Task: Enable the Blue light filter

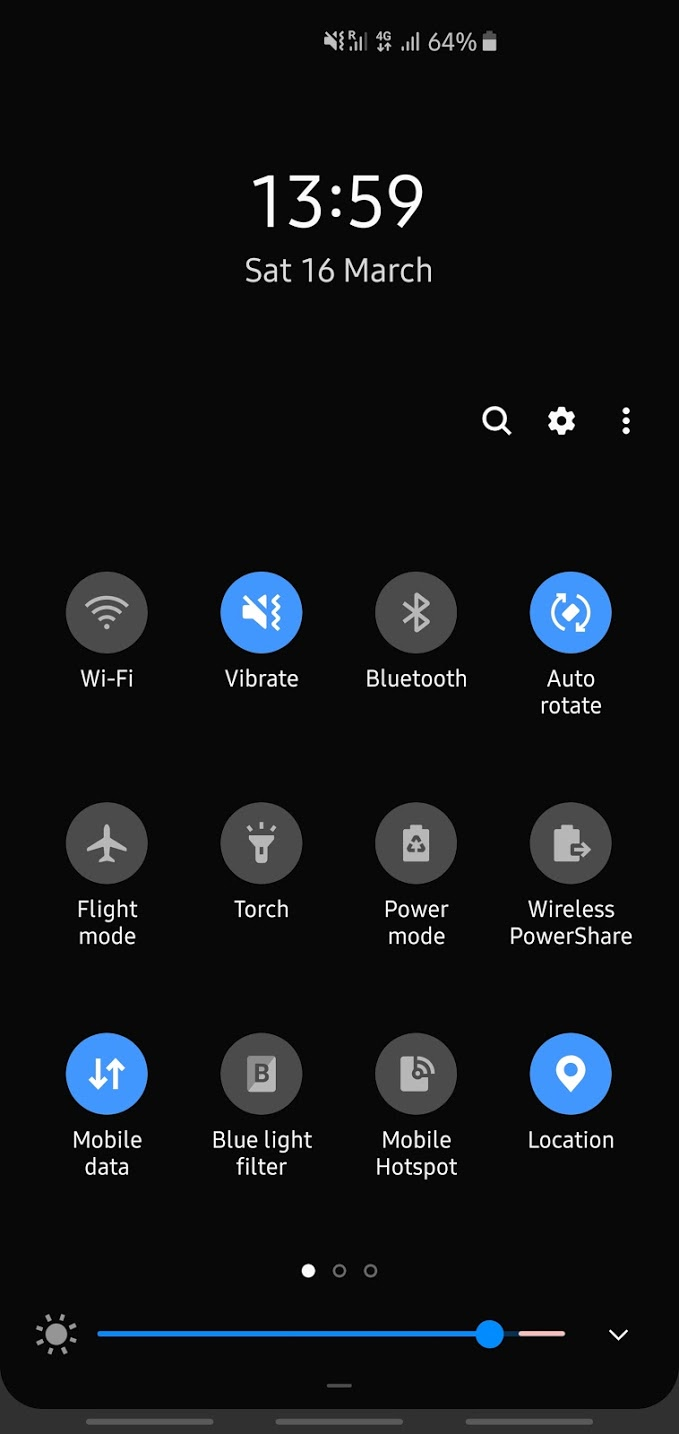Action: click(261, 1074)
